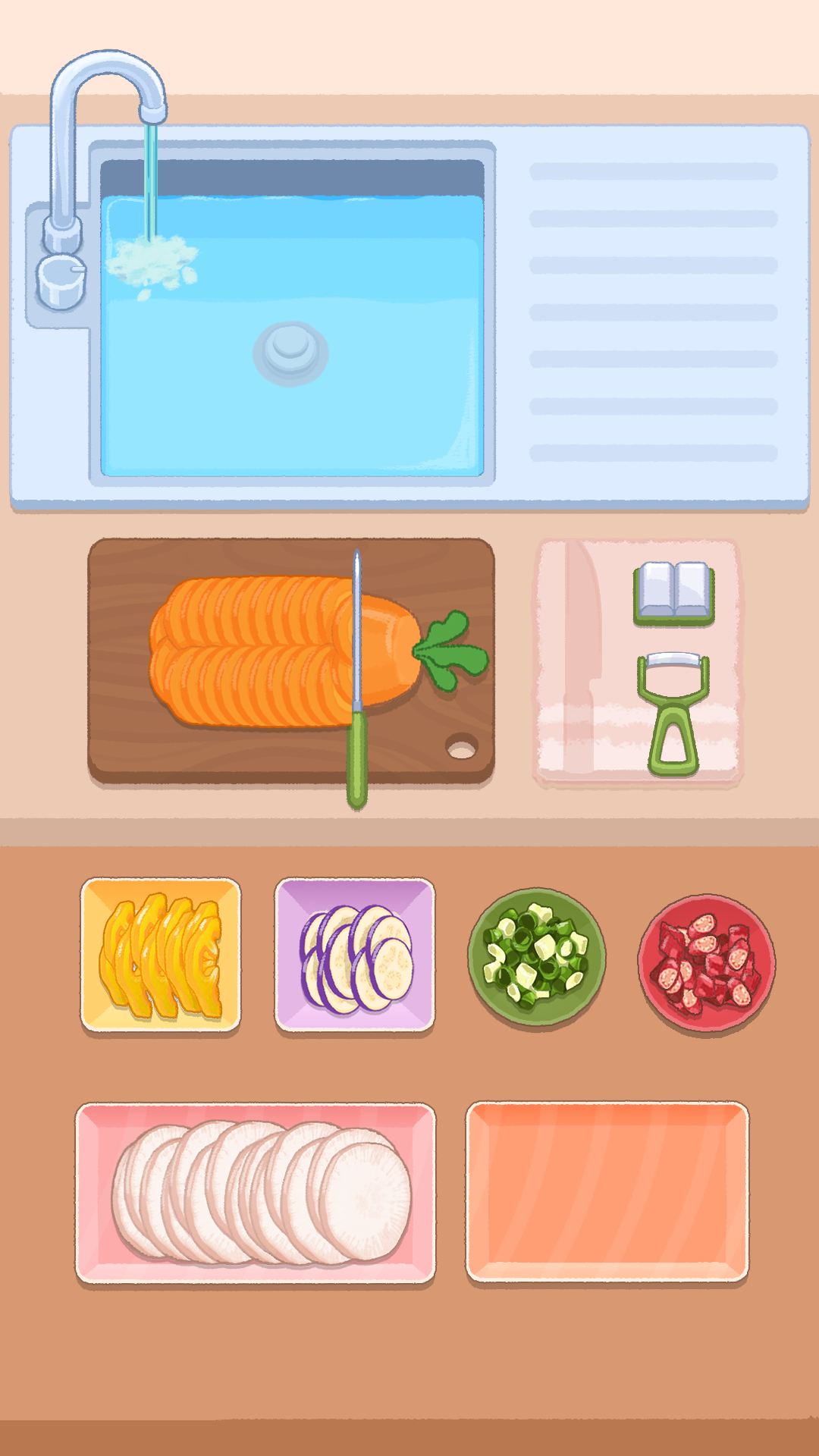Select the bowl of chopped green onions
The image size is (819, 1456).
tap(537, 957)
